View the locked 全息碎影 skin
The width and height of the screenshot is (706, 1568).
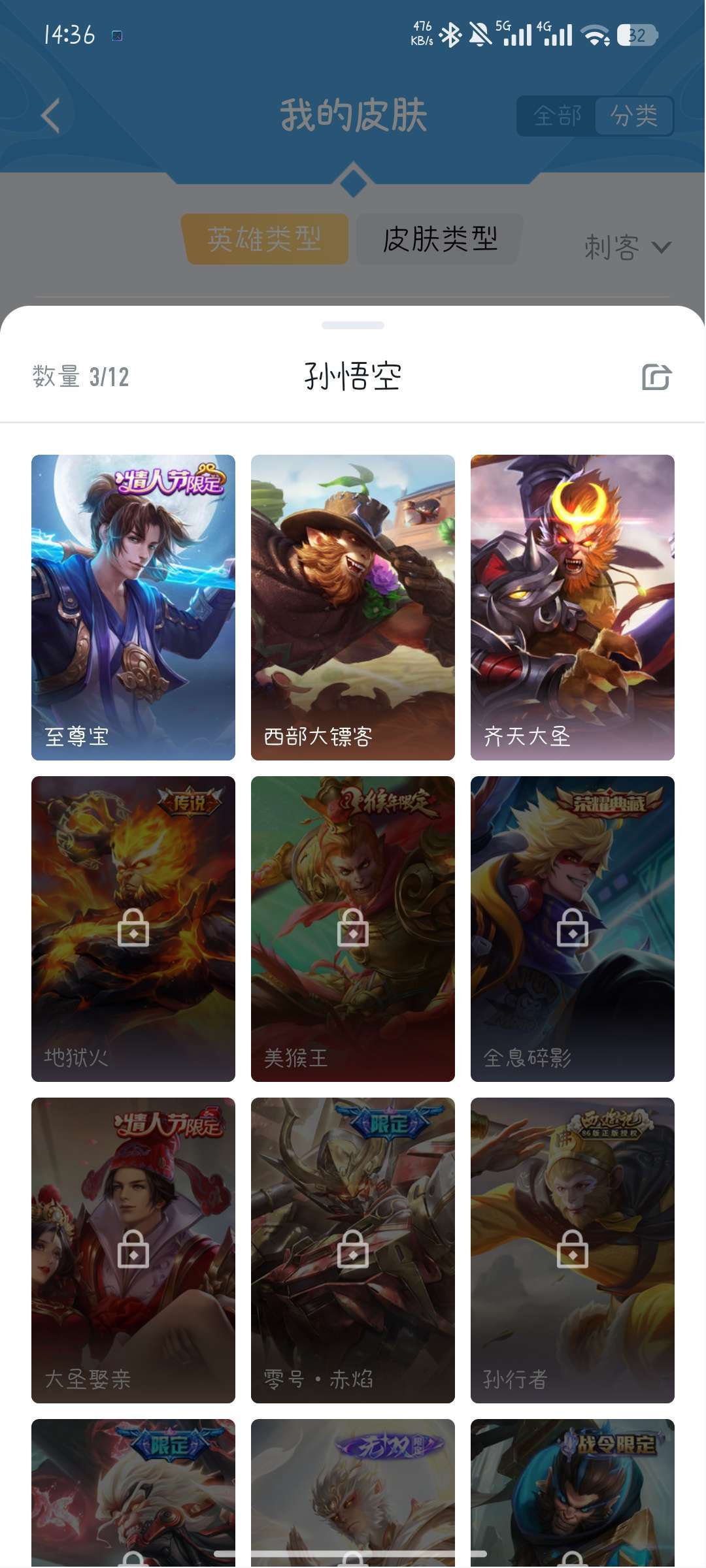point(573,929)
